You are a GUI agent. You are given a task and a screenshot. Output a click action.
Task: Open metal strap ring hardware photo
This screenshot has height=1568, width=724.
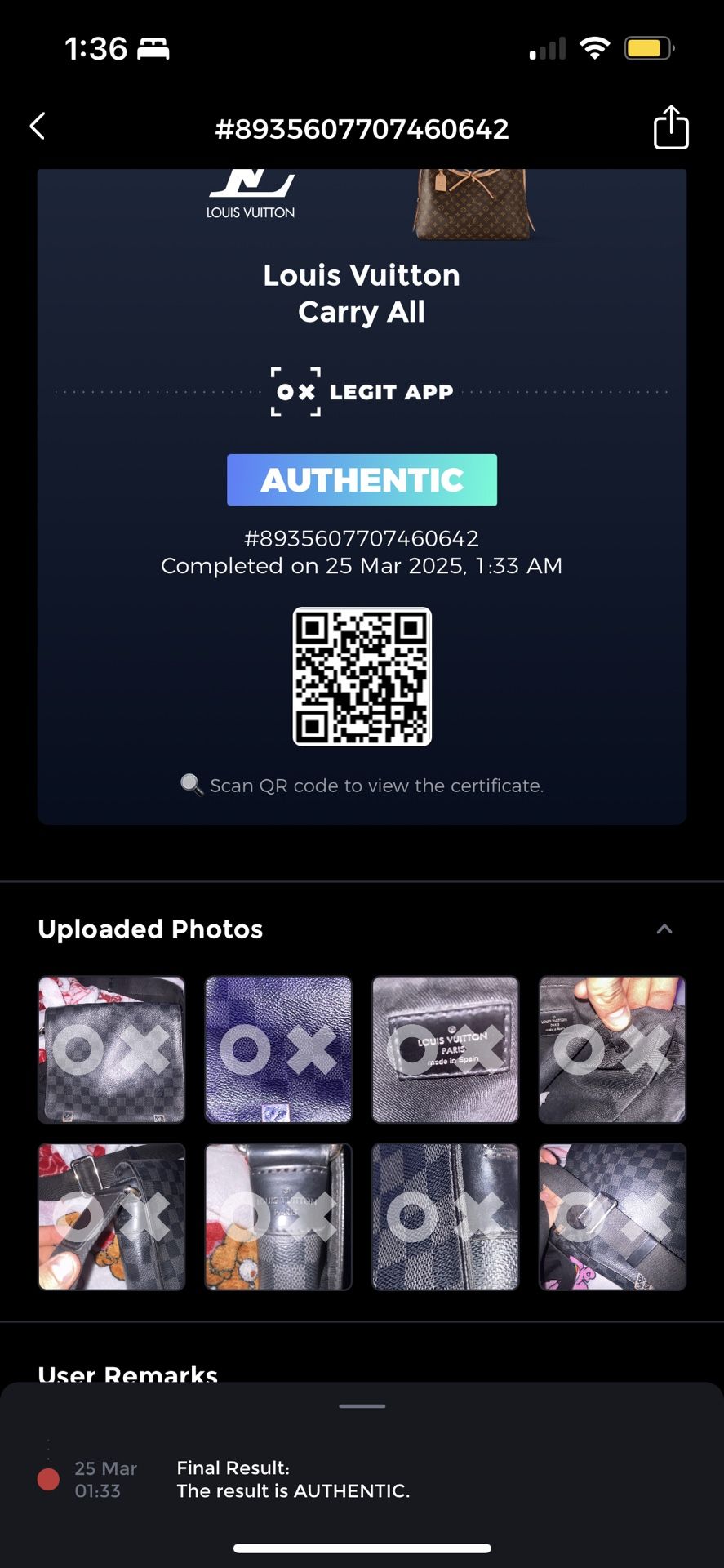pos(612,1217)
